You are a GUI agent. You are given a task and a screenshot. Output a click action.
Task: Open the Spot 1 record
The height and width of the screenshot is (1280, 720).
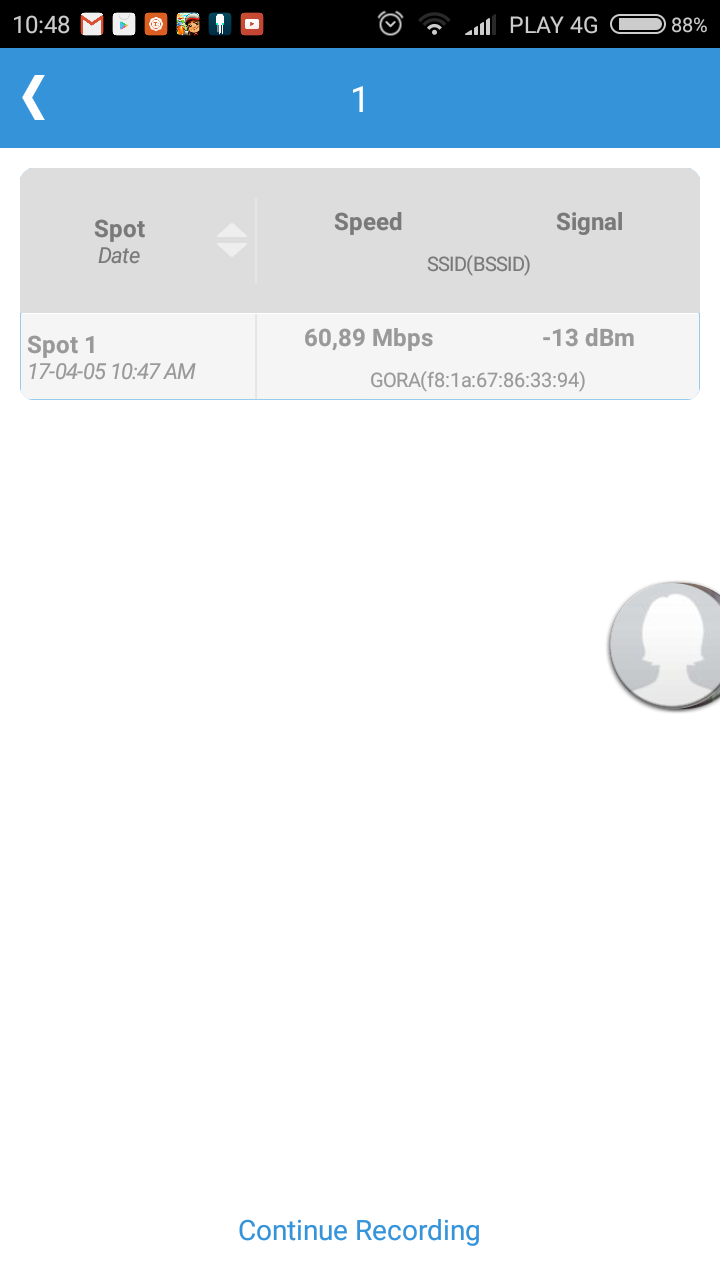(360, 357)
